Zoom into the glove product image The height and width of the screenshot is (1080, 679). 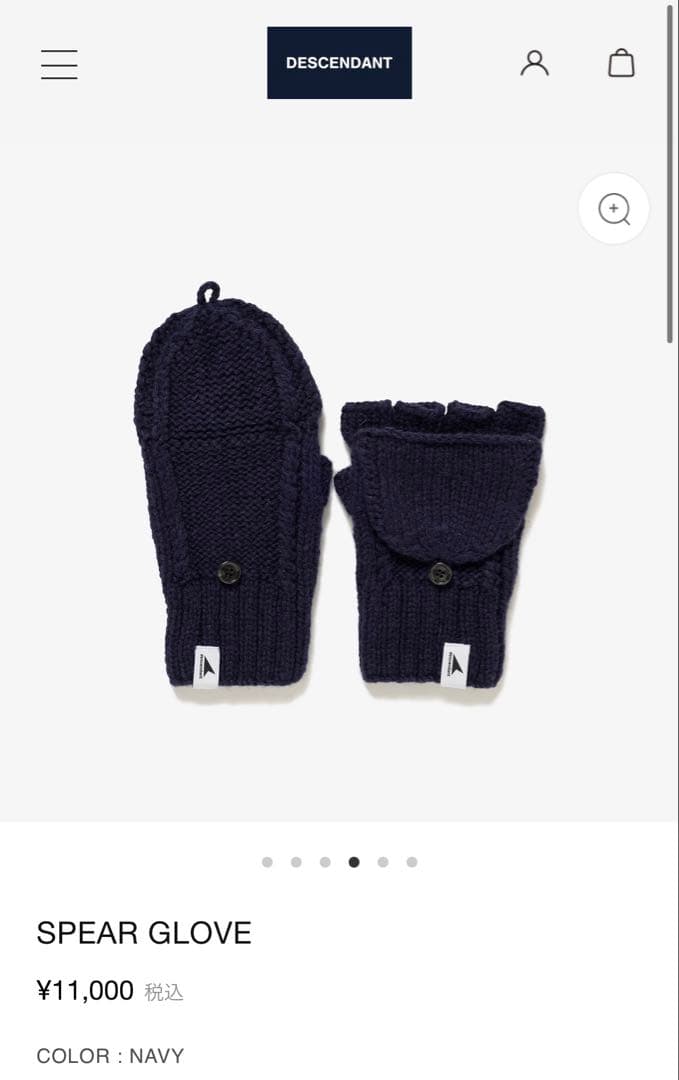pos(613,209)
